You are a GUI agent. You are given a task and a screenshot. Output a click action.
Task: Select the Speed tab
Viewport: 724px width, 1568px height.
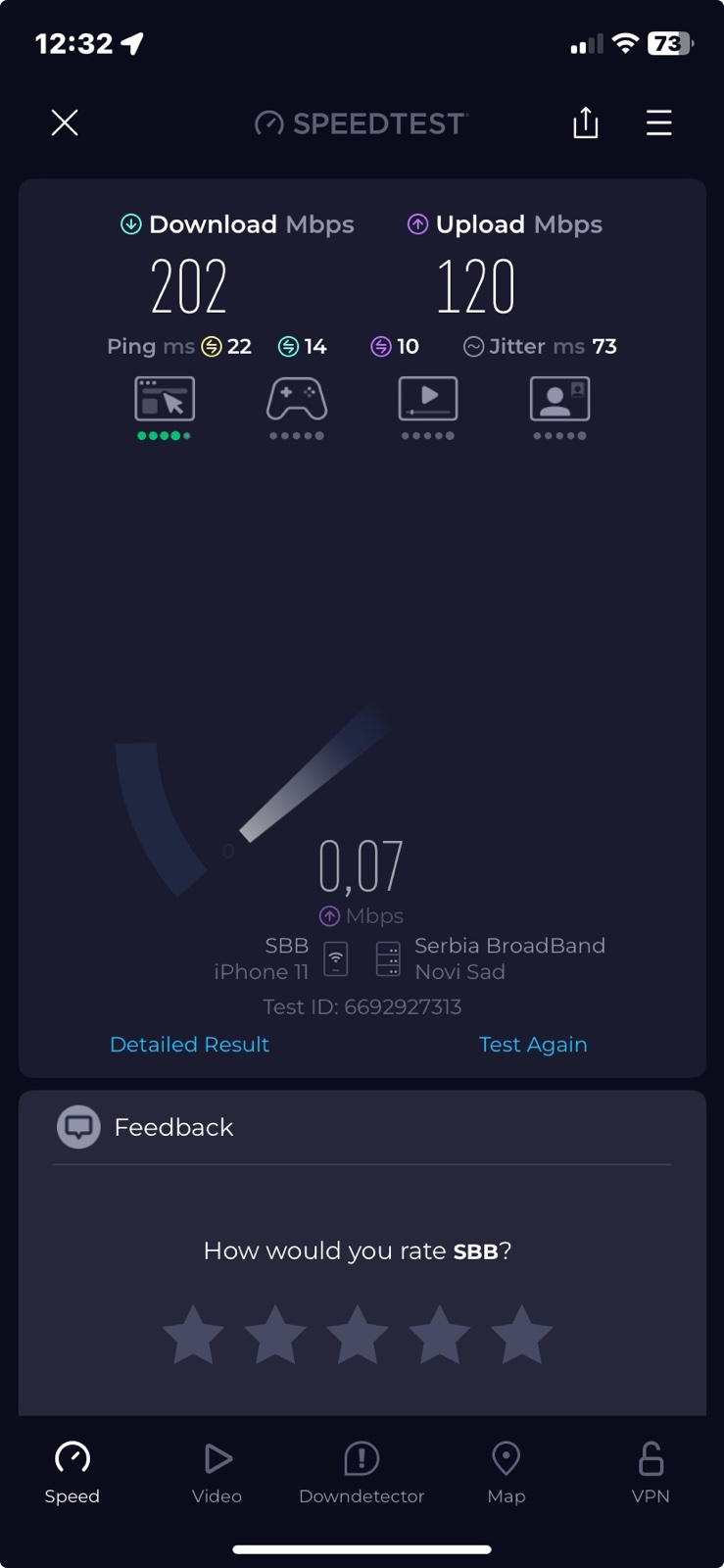pos(72,1472)
